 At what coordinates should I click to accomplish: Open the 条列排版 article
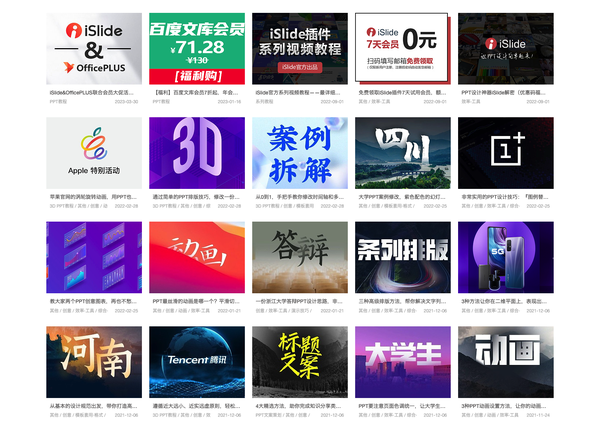(402, 257)
